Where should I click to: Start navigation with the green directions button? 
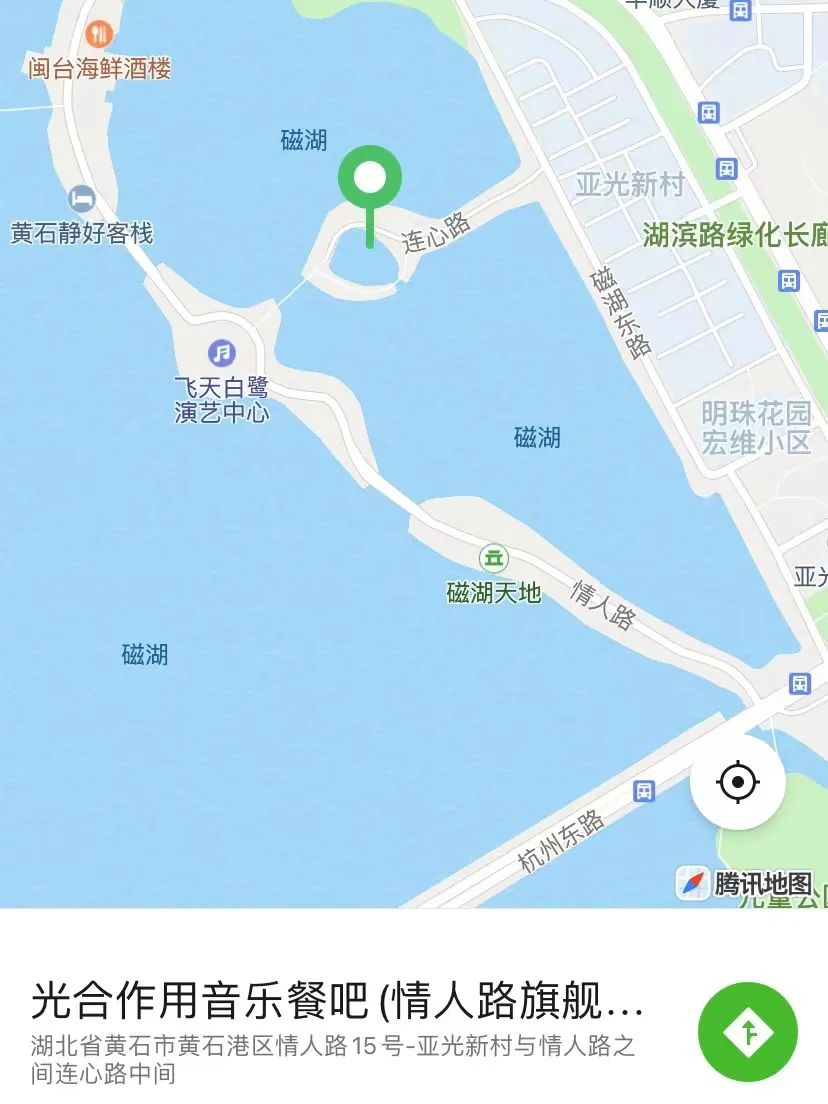[748, 1032]
